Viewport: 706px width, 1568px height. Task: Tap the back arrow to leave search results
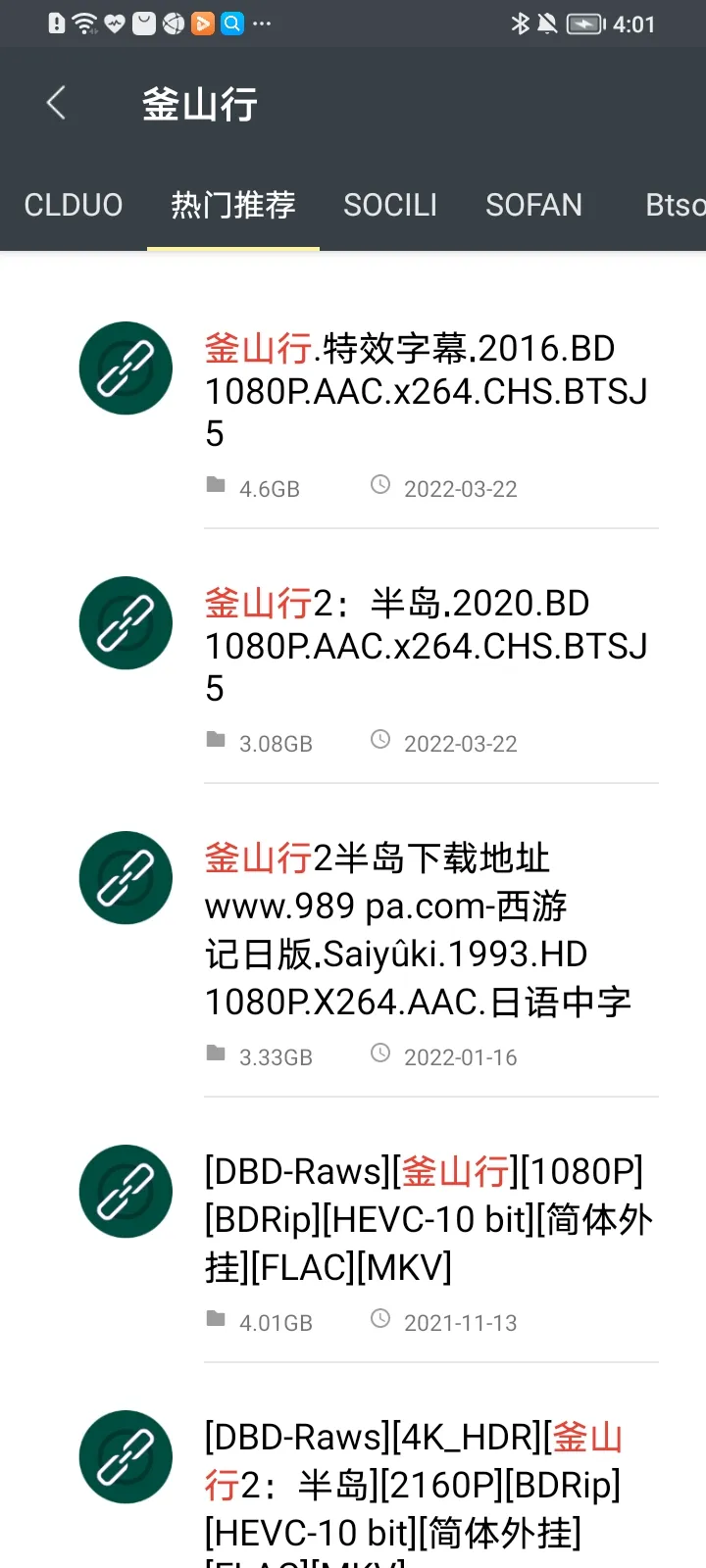click(55, 102)
